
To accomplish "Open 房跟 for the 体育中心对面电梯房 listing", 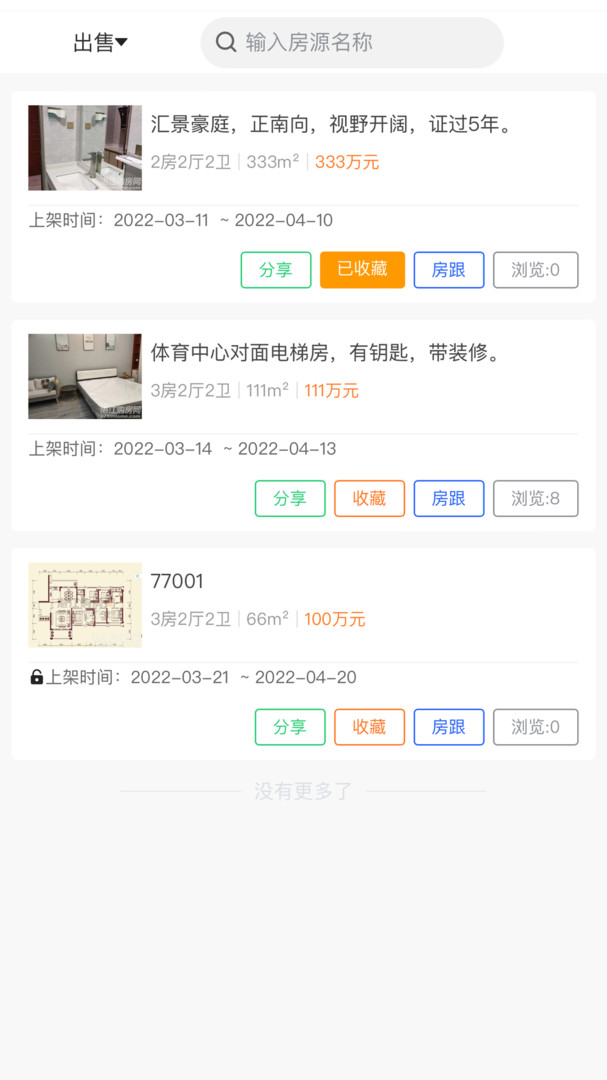I will pyautogui.click(x=449, y=499).
